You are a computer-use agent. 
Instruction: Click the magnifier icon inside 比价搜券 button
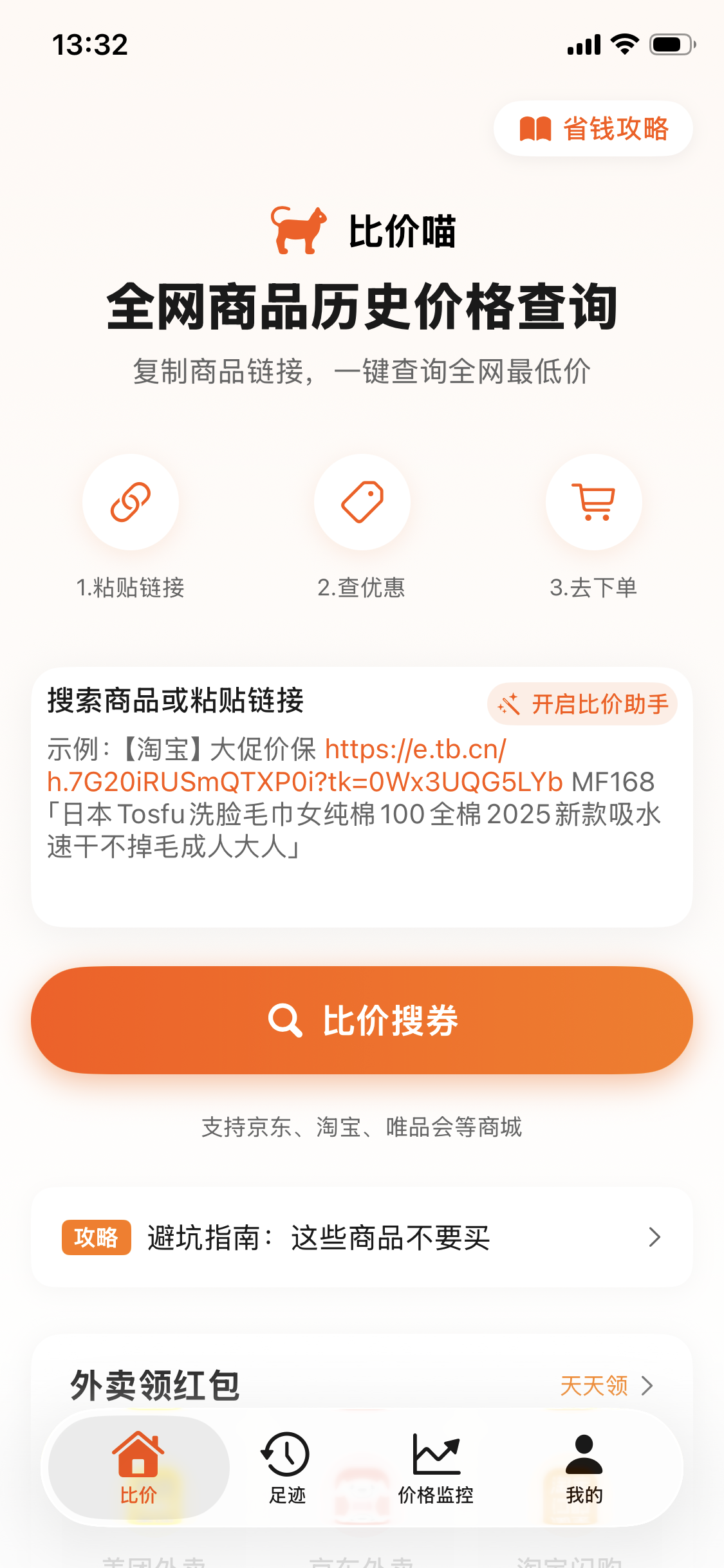285,1020
